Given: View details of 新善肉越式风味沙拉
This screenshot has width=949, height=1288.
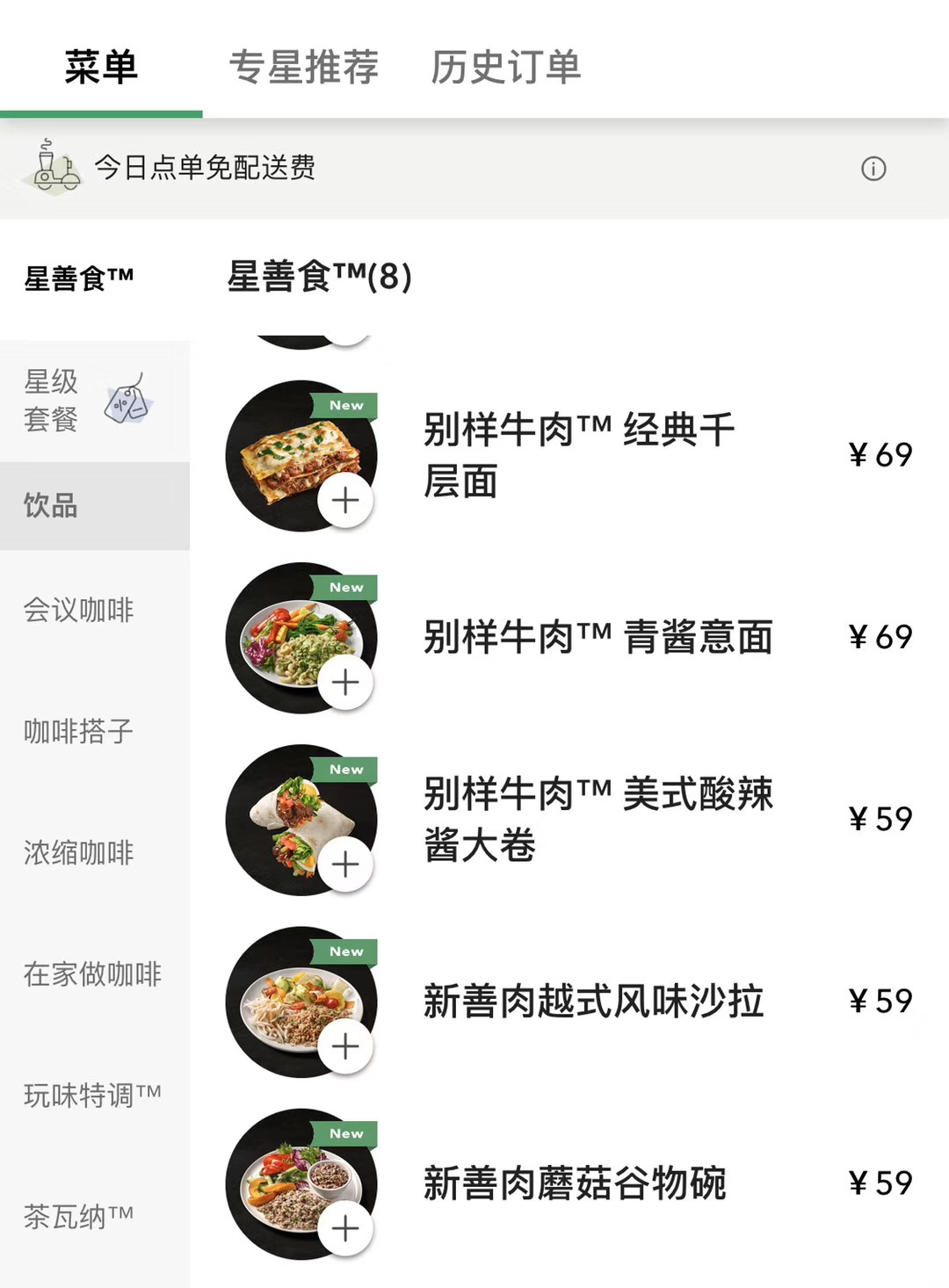Looking at the screenshot, I should coord(593,1002).
